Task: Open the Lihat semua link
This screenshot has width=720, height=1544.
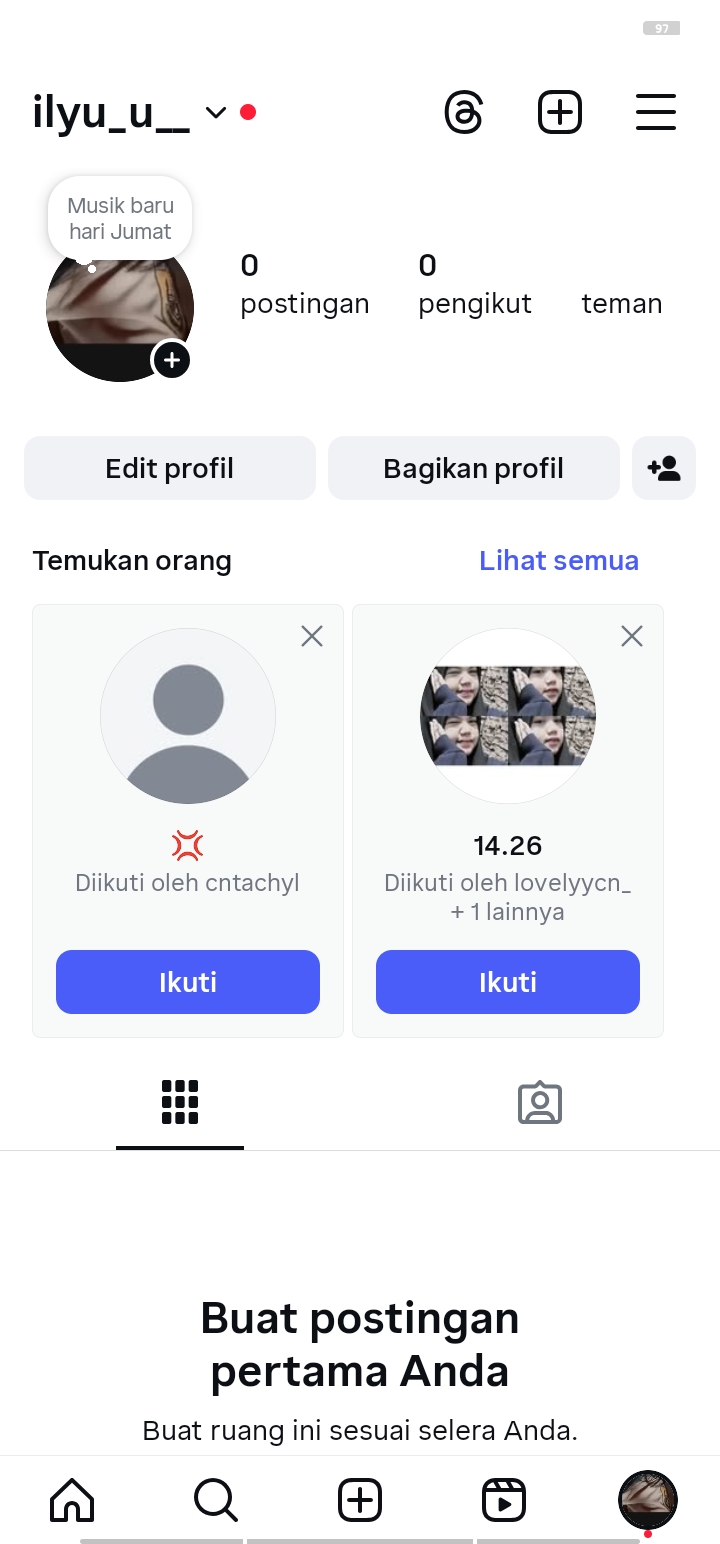Action: pyautogui.click(x=558, y=560)
